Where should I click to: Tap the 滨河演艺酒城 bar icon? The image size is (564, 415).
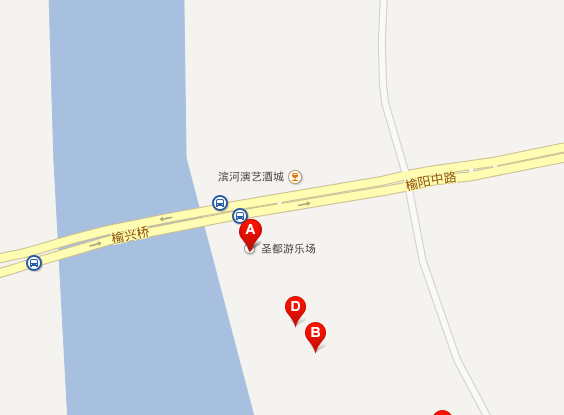[x=295, y=177]
